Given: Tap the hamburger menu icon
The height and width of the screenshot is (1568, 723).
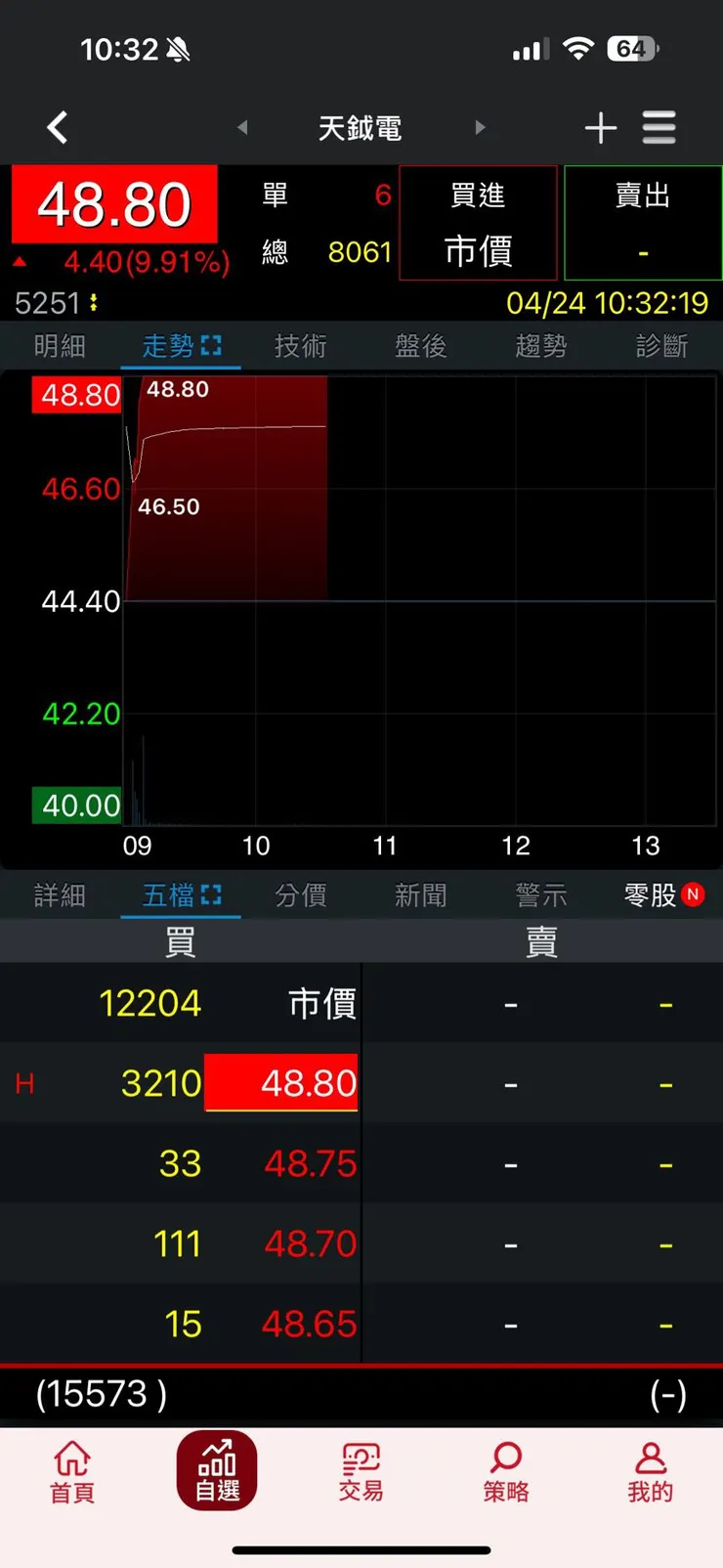Looking at the screenshot, I should 659,127.
